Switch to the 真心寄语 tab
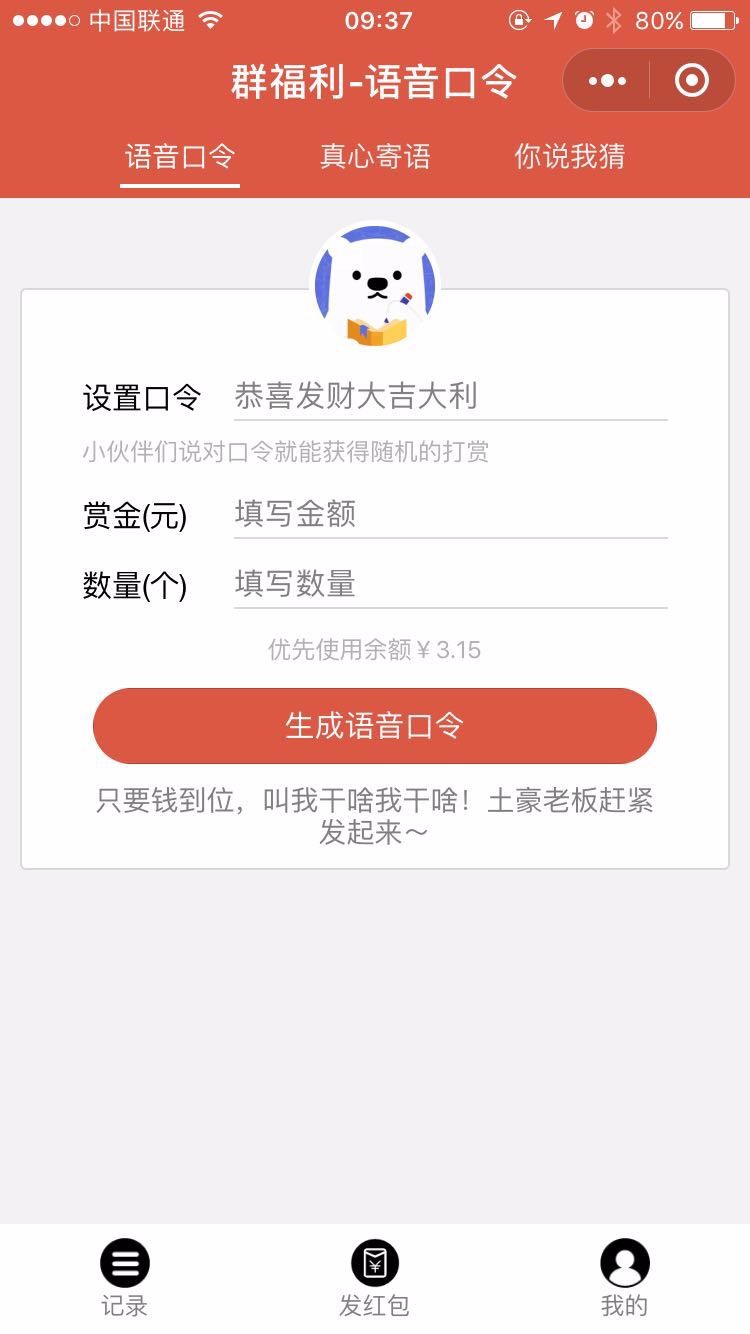This screenshot has width=750, height=1334. point(375,157)
